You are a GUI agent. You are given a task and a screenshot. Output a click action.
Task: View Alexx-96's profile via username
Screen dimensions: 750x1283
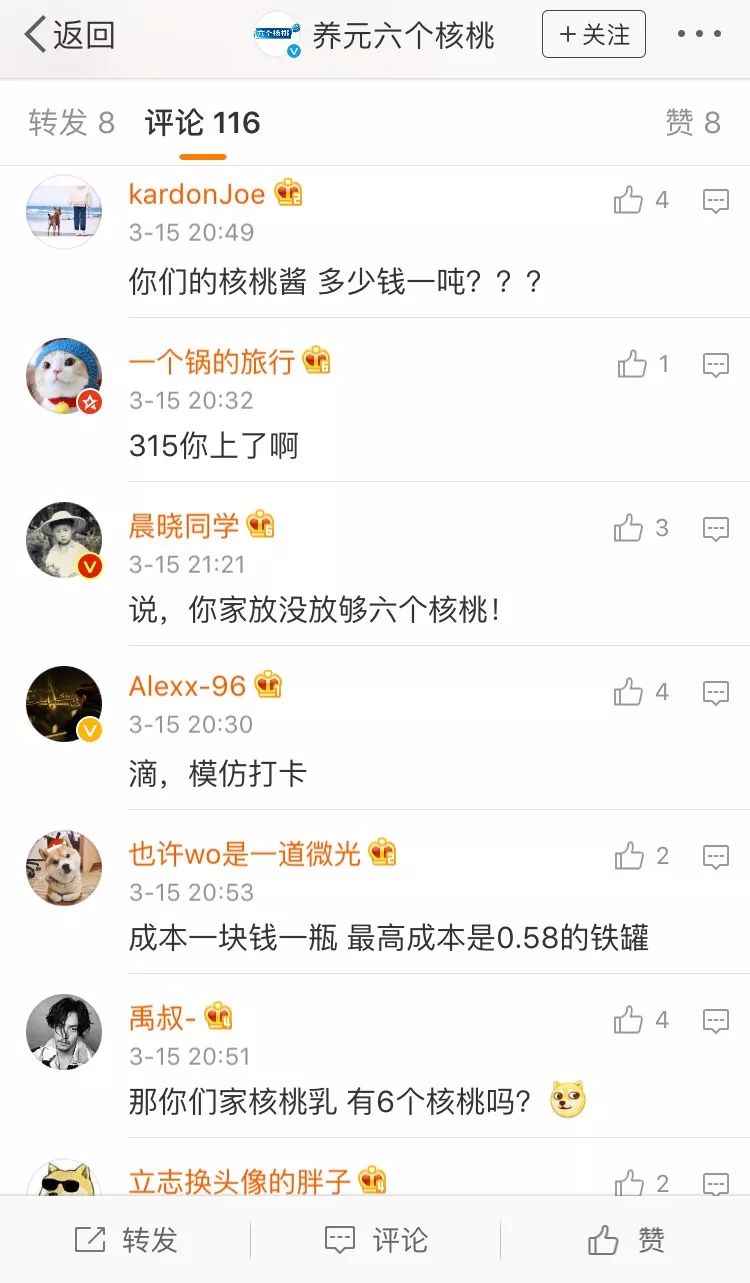pos(187,686)
